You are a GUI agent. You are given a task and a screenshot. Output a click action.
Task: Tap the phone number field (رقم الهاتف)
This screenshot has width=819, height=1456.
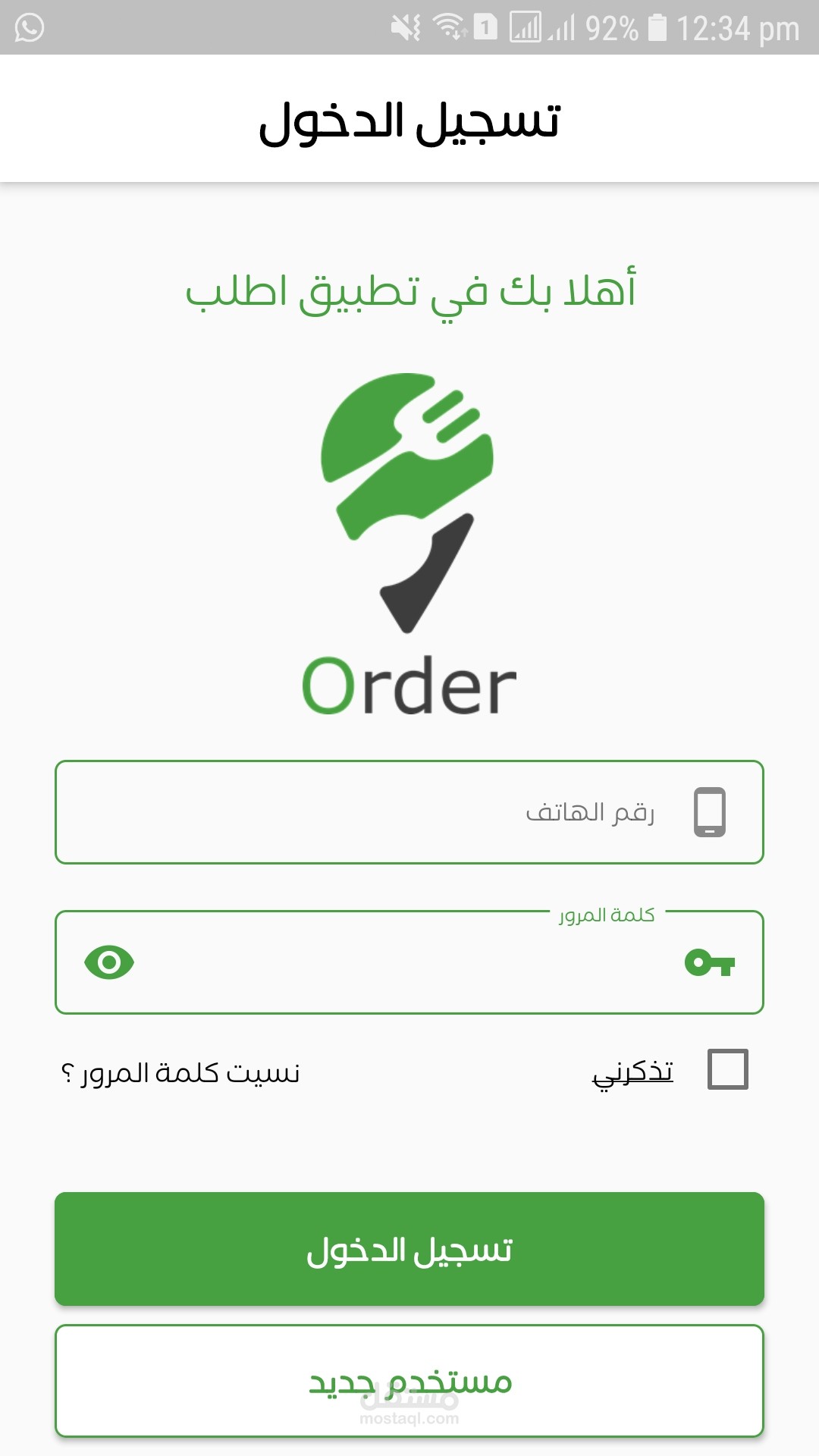[409, 812]
